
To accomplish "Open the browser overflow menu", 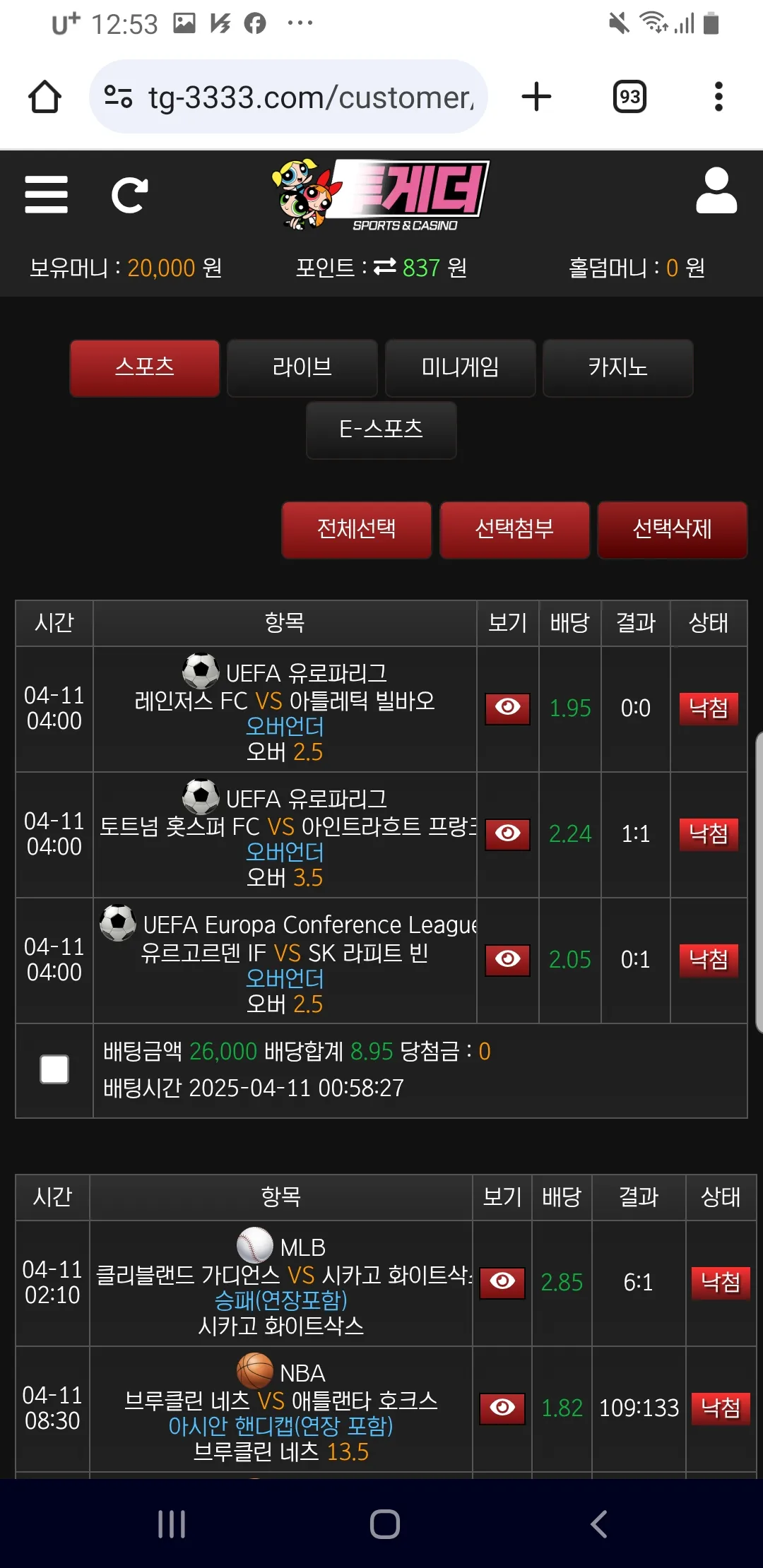I will click(718, 97).
